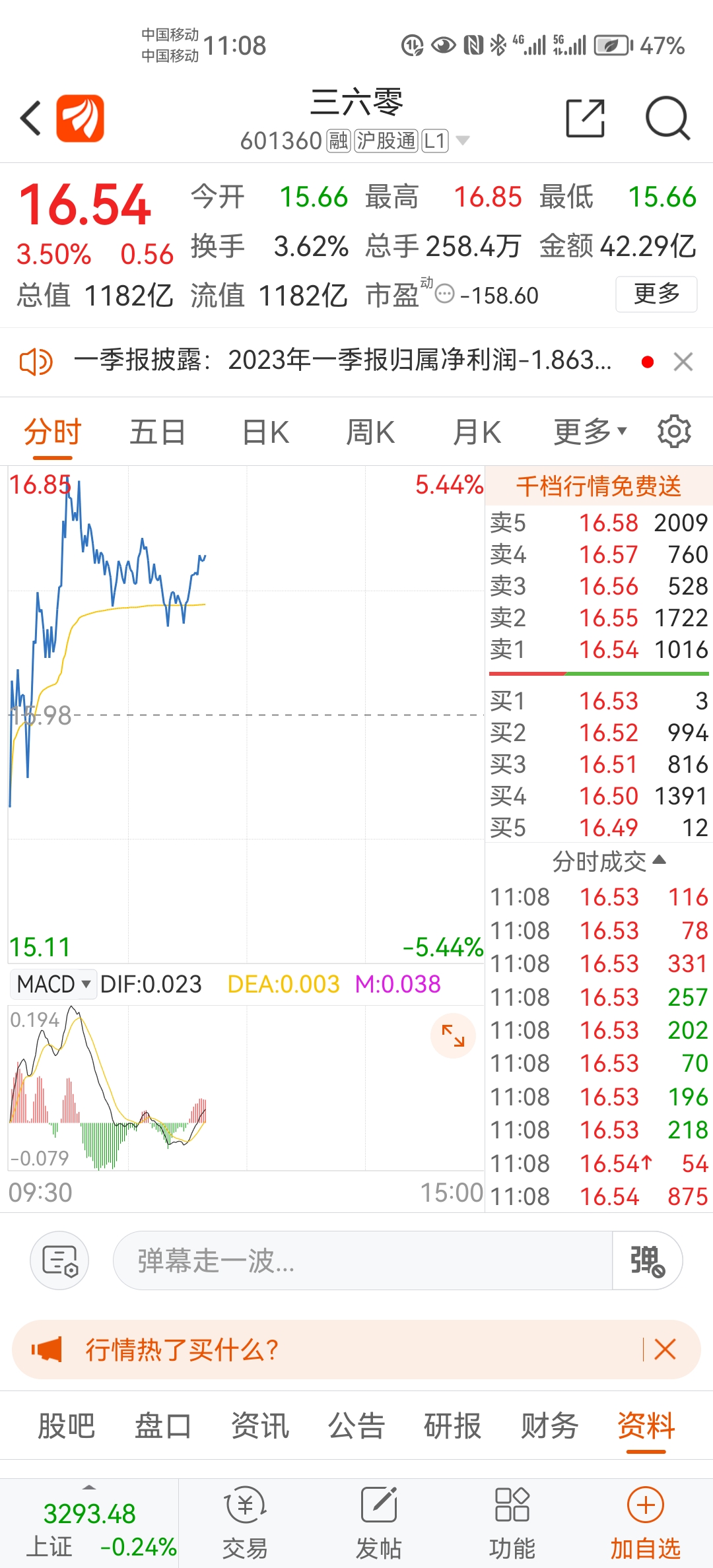Expand the MACD chart to fullscreen
Screen dimensions: 713x1568
452,1036
